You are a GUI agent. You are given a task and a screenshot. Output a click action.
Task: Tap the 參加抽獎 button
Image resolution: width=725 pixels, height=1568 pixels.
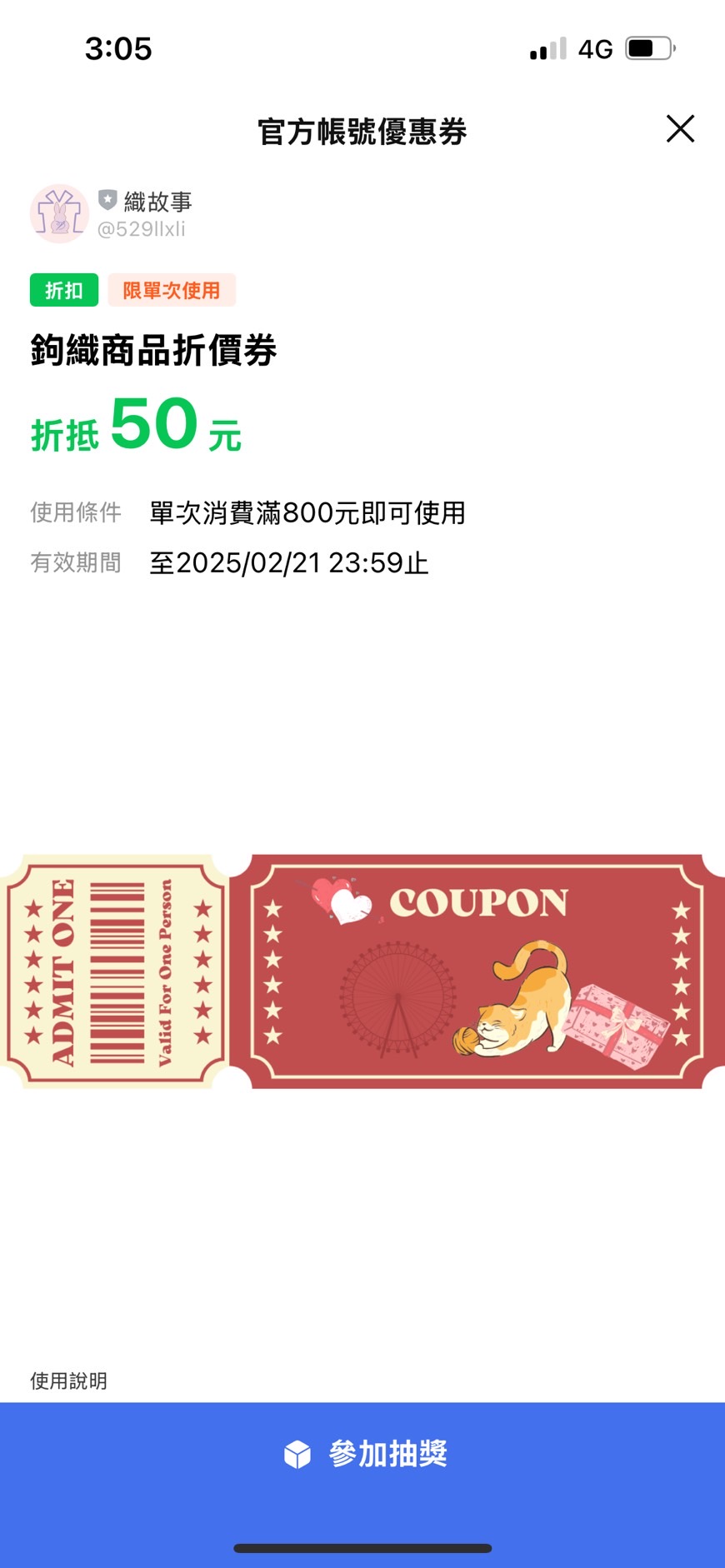362,1454
